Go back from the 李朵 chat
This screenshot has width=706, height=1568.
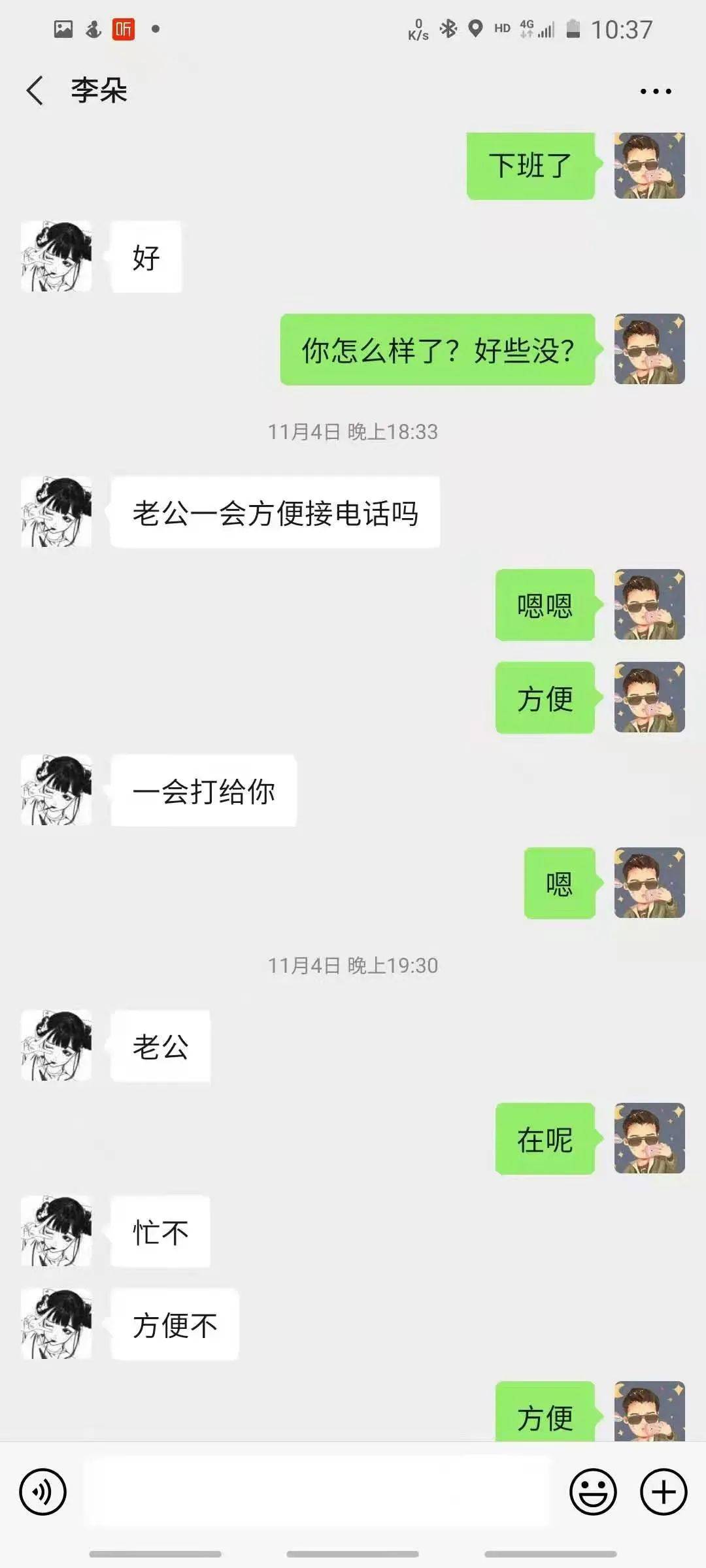coord(35,90)
